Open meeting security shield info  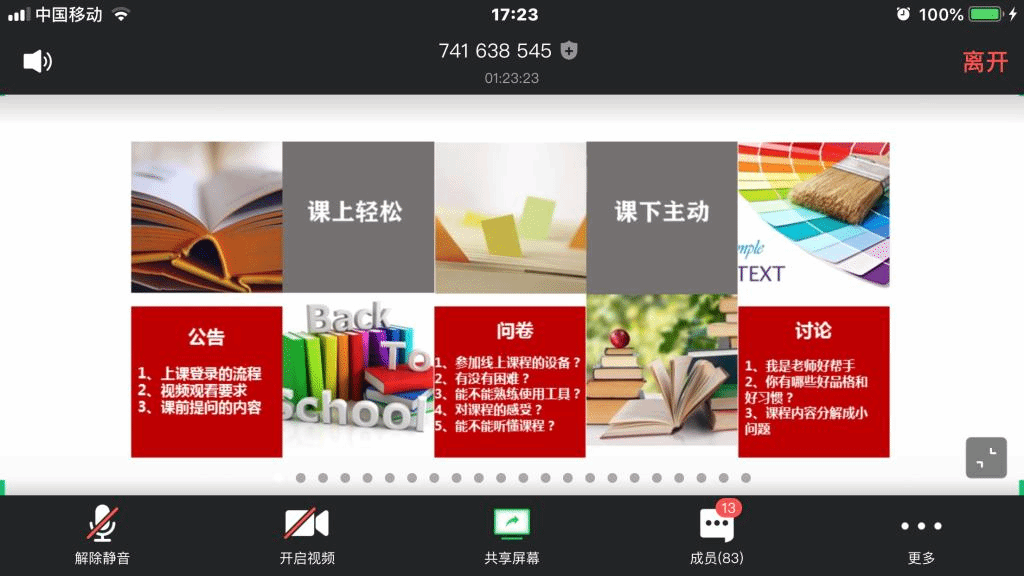click(x=569, y=50)
